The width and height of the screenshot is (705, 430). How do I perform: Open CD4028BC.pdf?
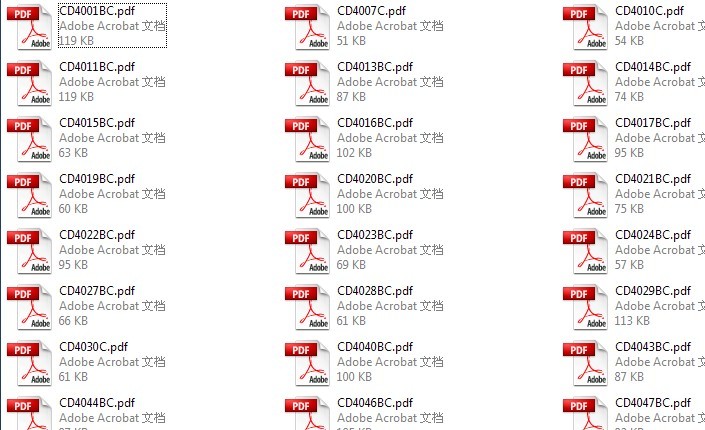point(375,291)
